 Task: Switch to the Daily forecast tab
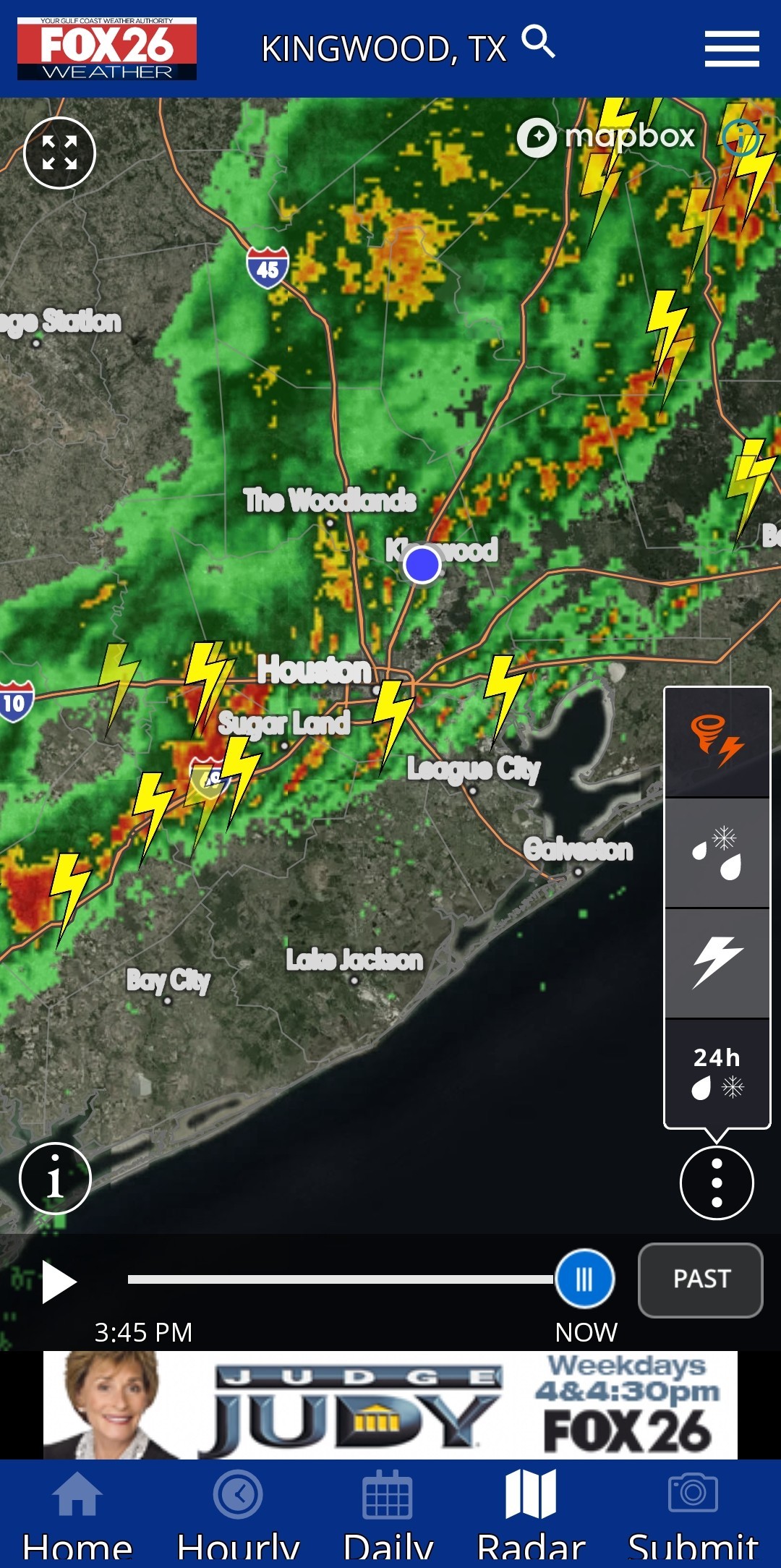[388, 1513]
